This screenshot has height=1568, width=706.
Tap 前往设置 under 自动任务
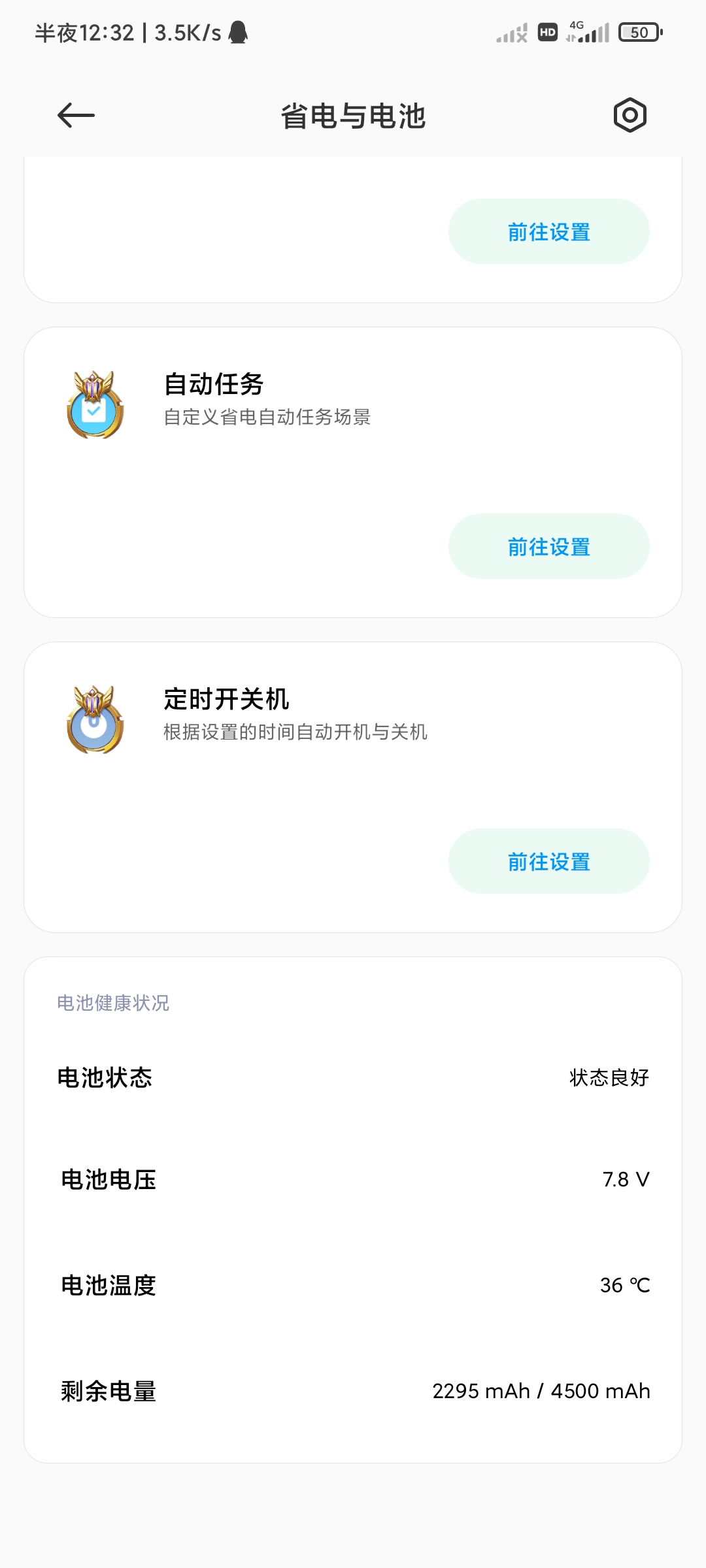(x=548, y=546)
